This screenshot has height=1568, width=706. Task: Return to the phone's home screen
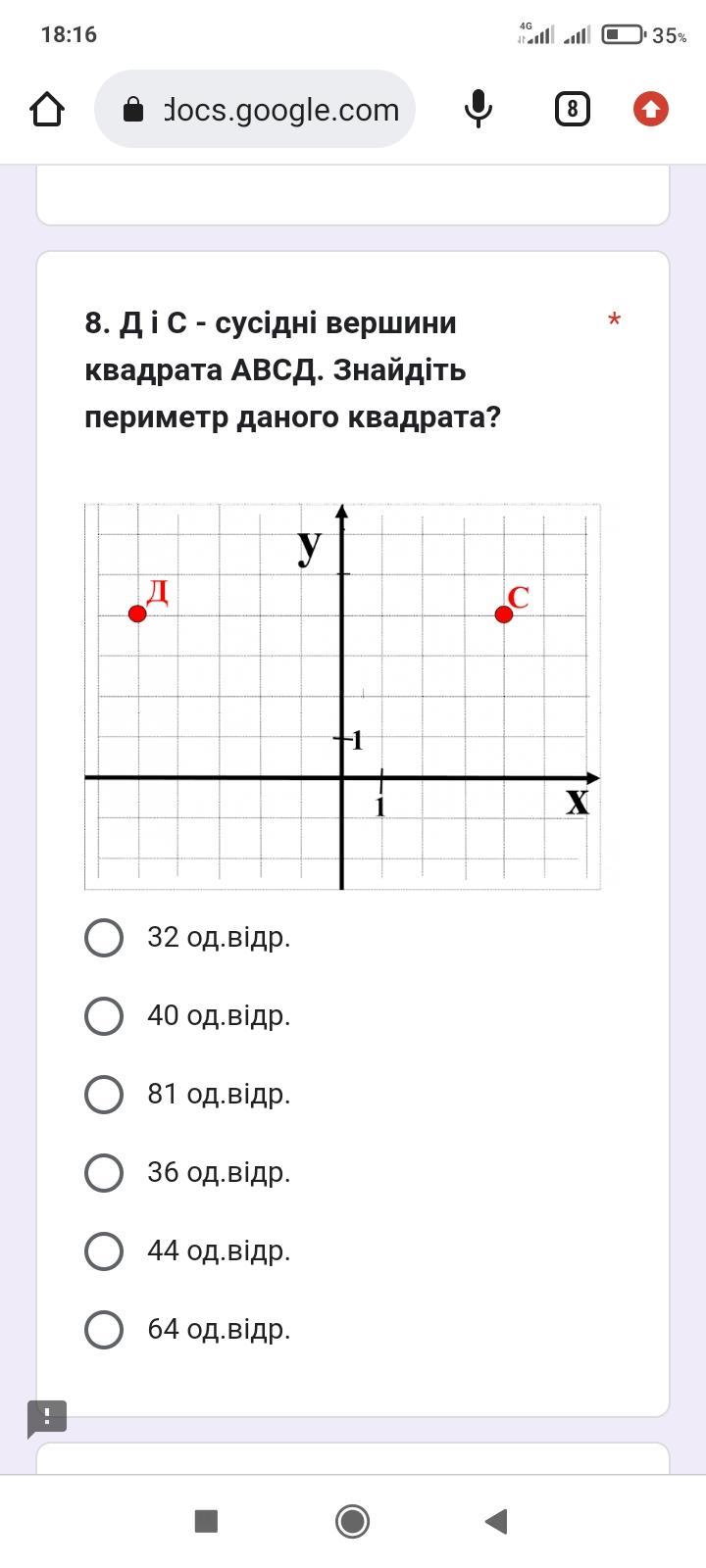pyautogui.click(x=352, y=1521)
